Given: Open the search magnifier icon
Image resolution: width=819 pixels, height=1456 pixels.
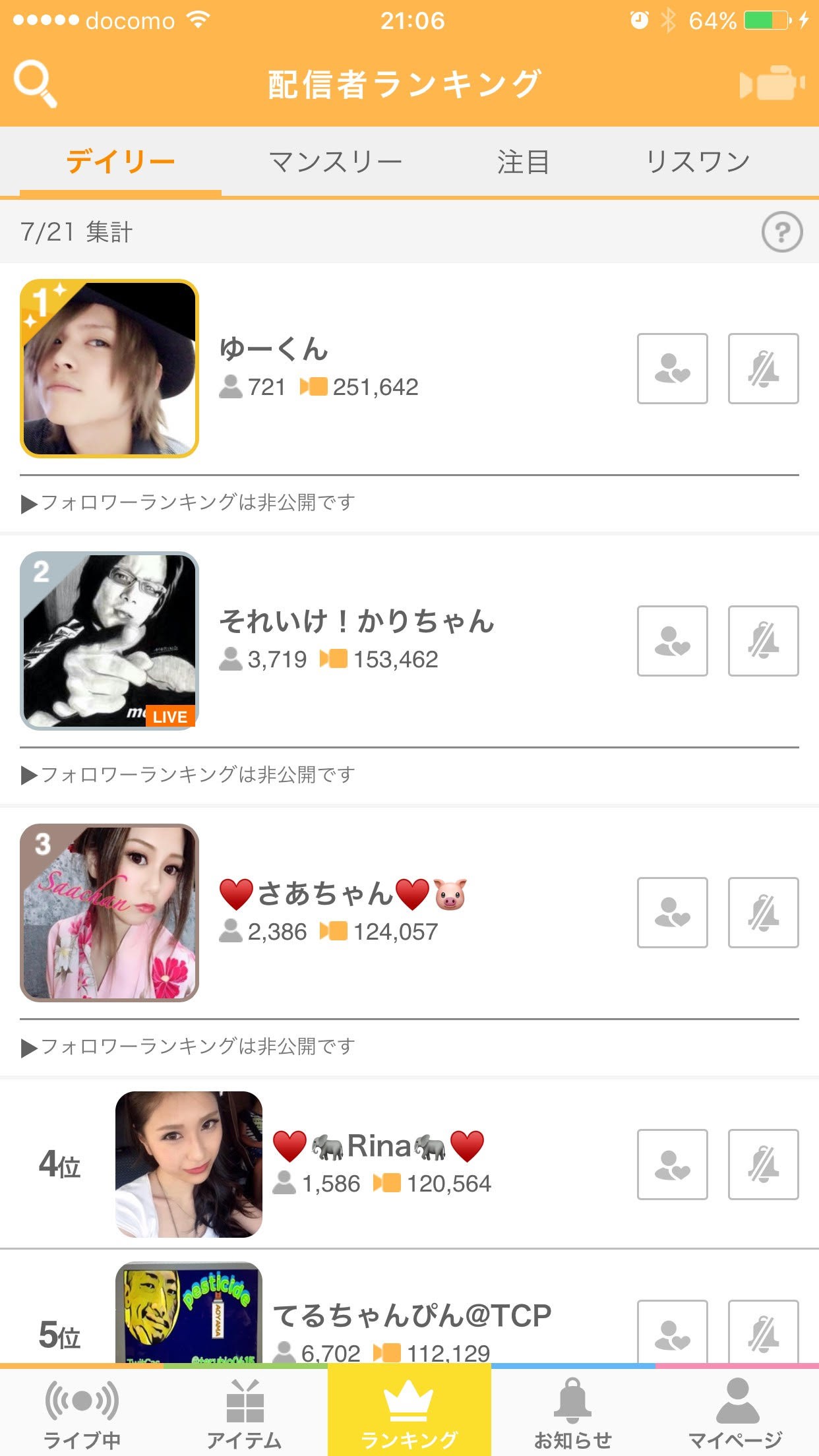Looking at the screenshot, I should pos(36,84).
